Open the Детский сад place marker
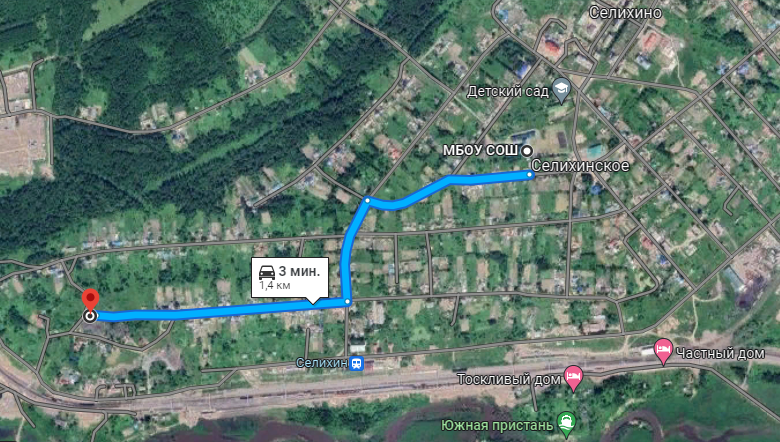 point(561,89)
